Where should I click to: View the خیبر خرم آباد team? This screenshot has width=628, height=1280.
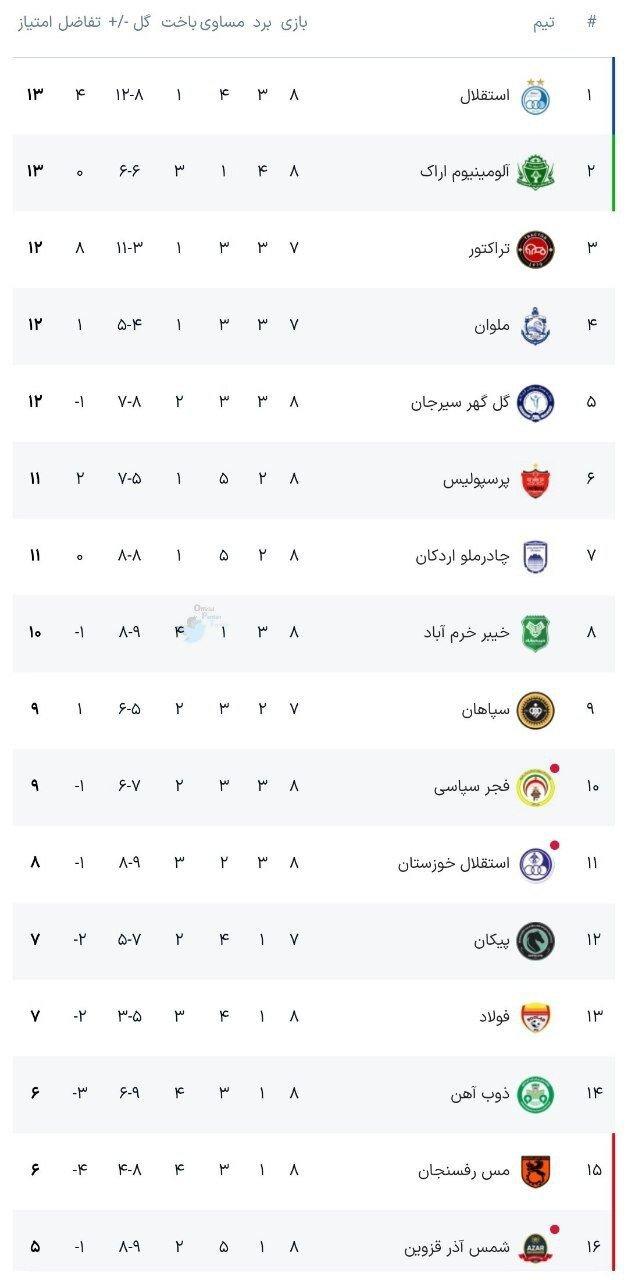(467, 633)
